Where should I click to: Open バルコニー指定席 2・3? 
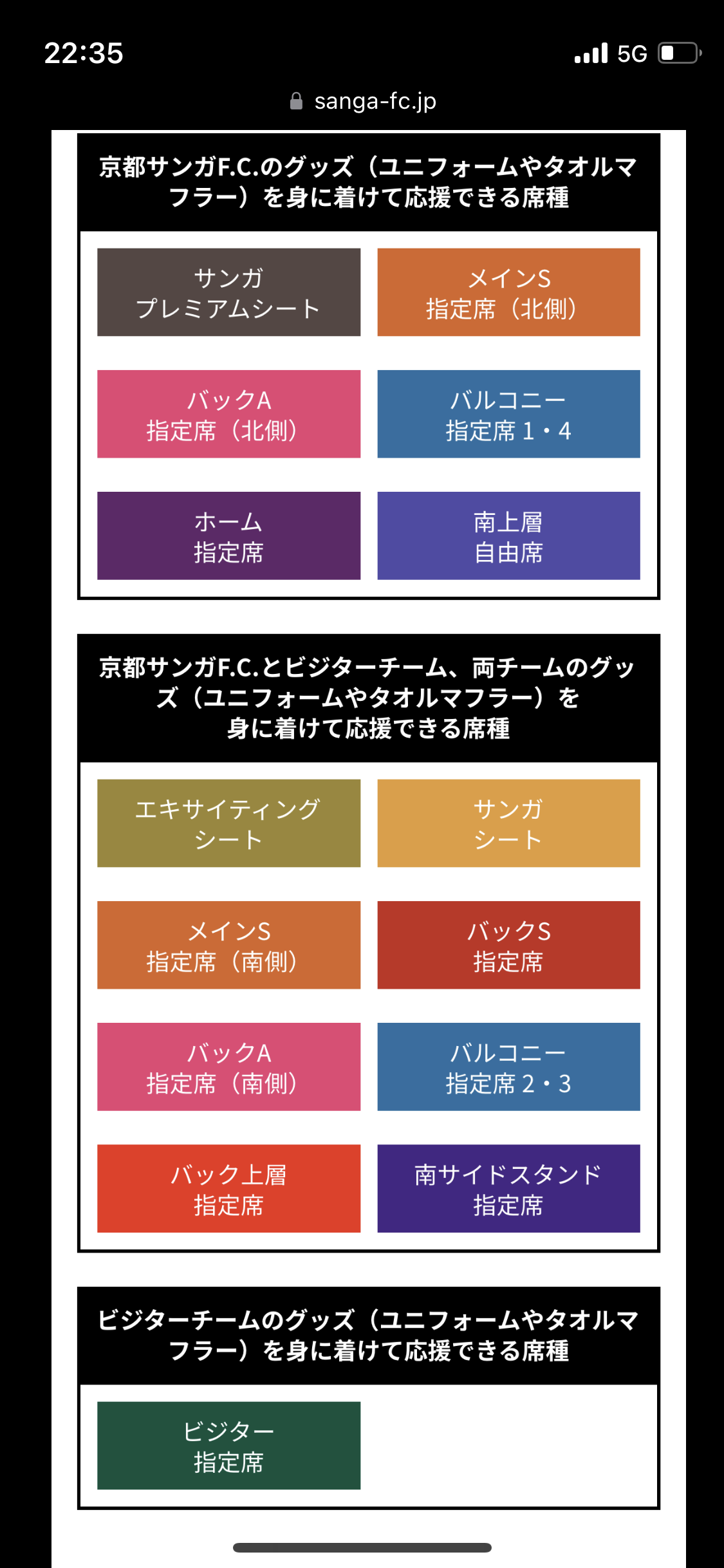508,1067
